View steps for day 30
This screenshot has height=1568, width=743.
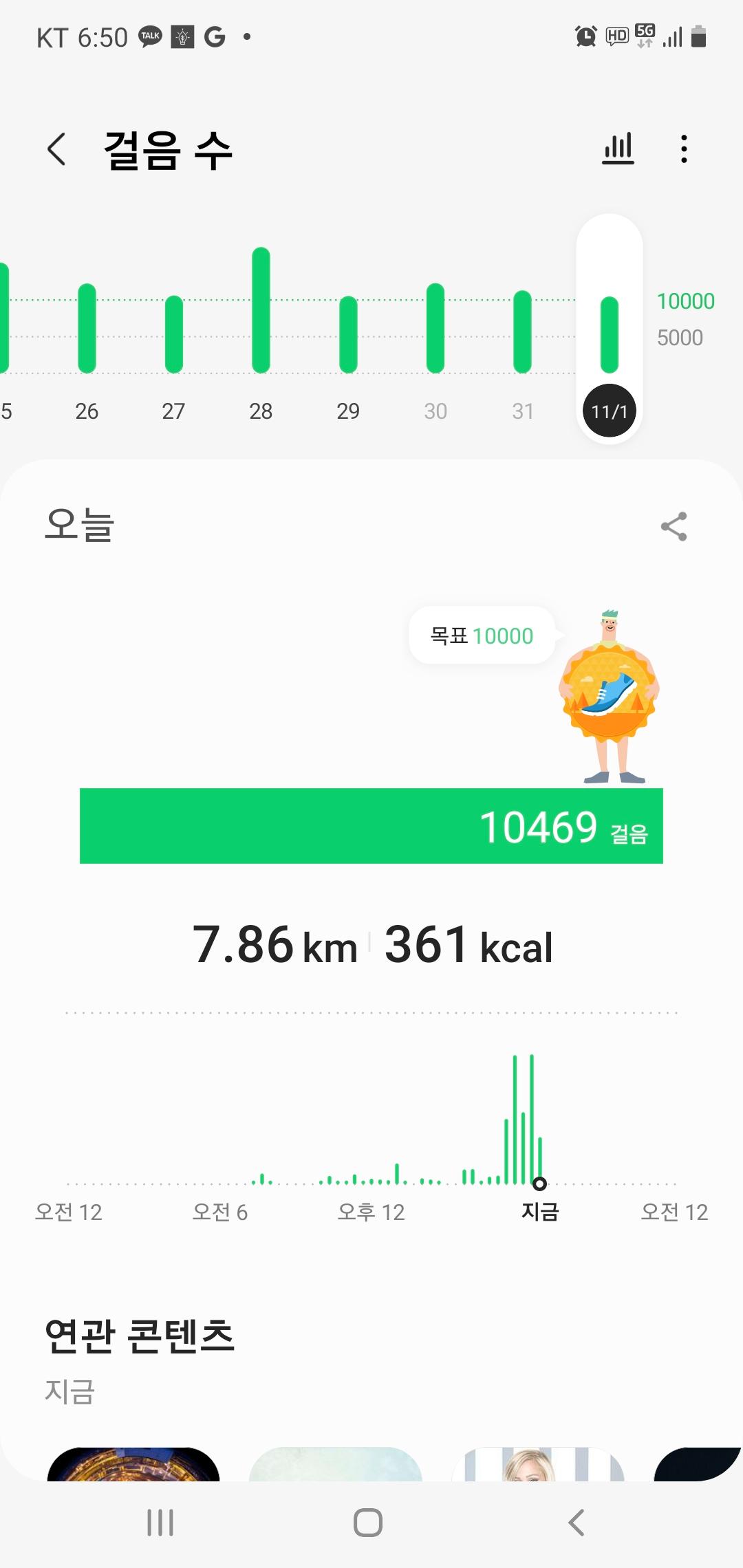click(435, 329)
